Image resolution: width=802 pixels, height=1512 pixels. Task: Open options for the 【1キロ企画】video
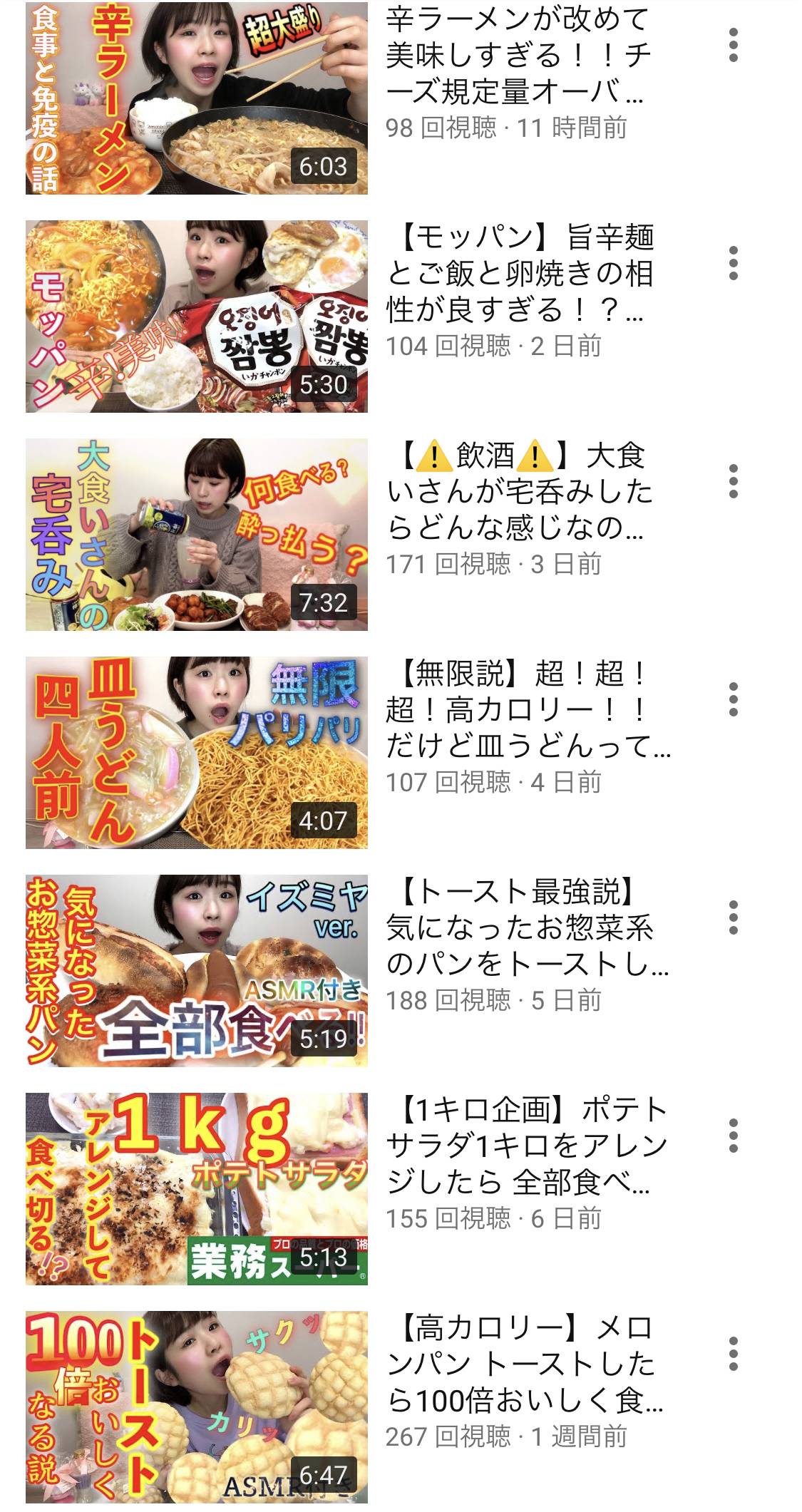pyautogui.click(x=733, y=1136)
